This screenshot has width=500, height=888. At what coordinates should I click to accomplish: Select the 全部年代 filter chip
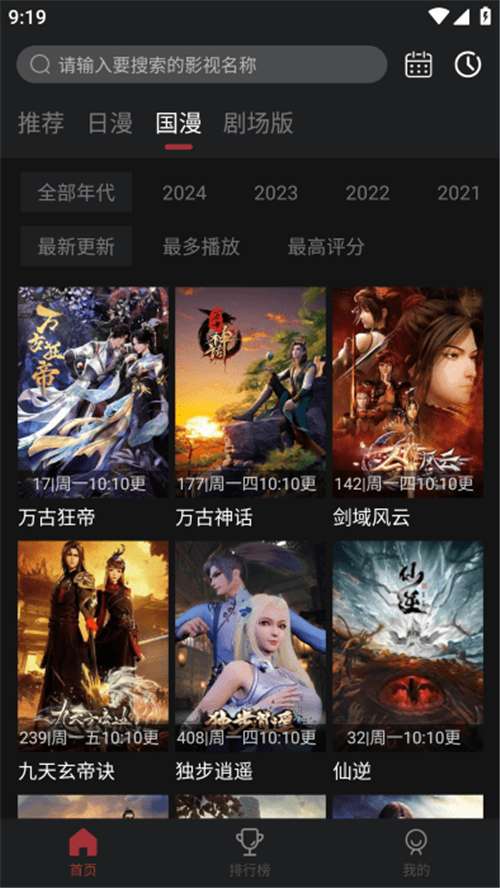76,193
